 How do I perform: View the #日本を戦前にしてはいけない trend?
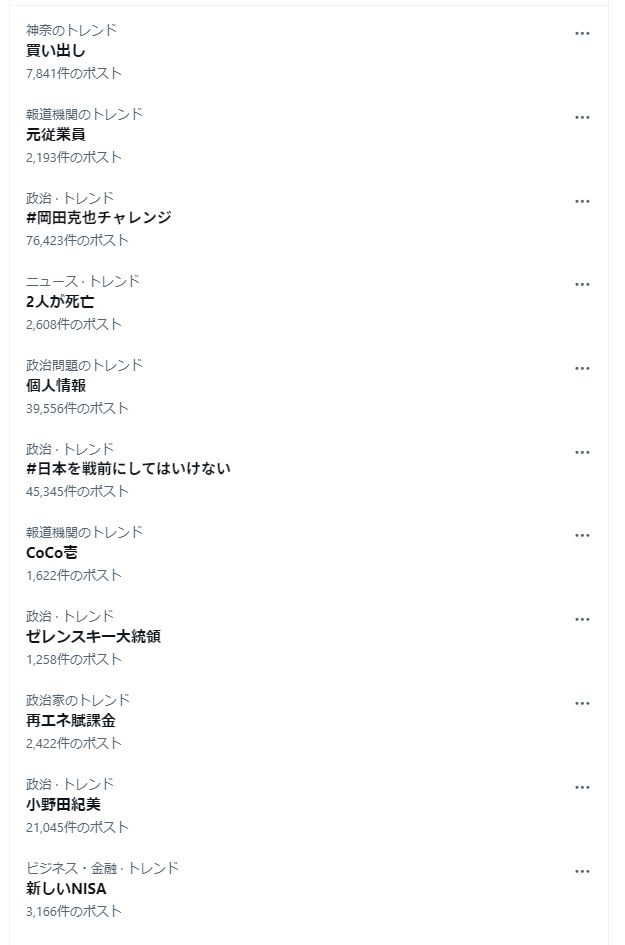[x=128, y=468]
